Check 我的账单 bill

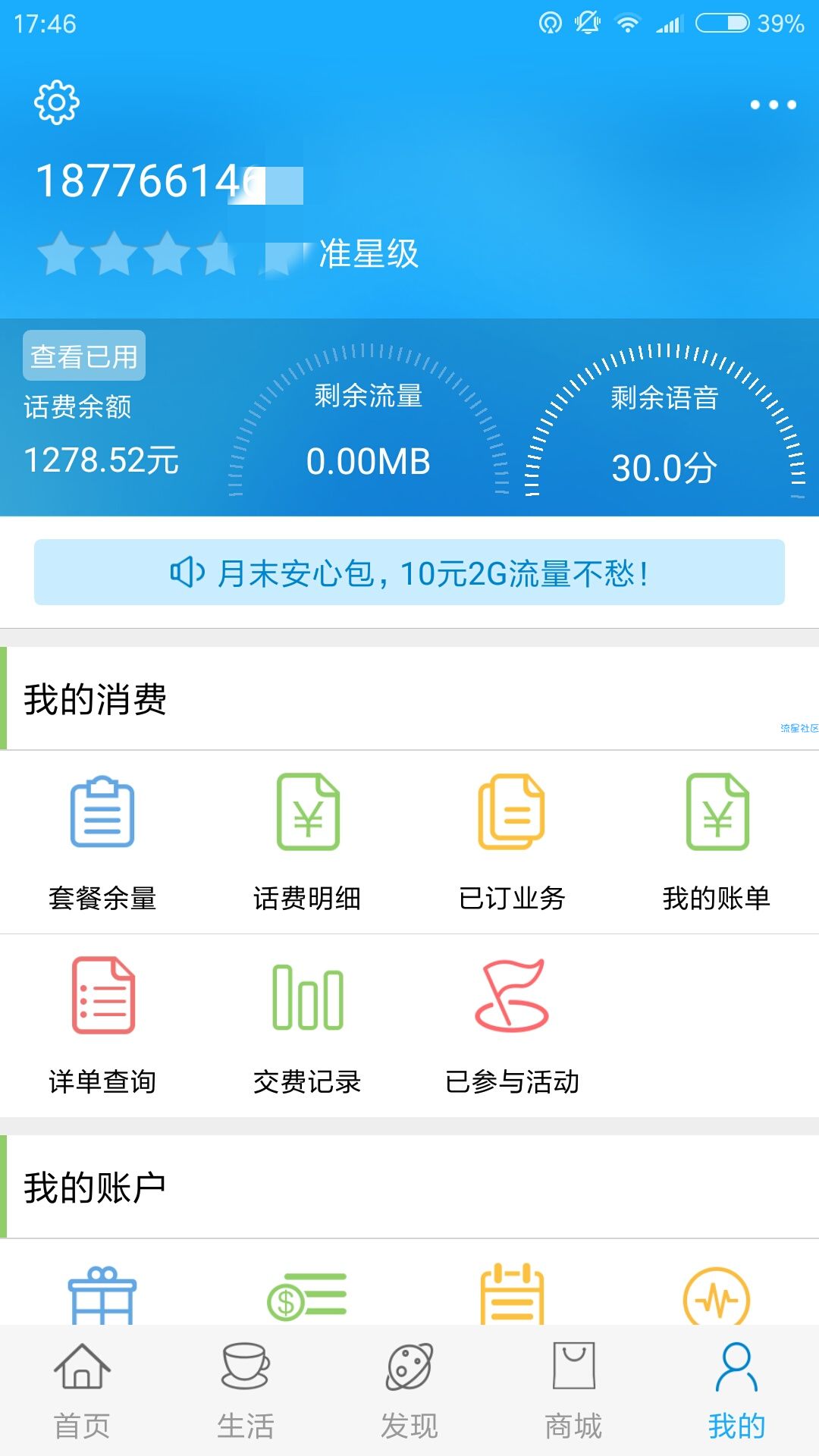[717, 842]
